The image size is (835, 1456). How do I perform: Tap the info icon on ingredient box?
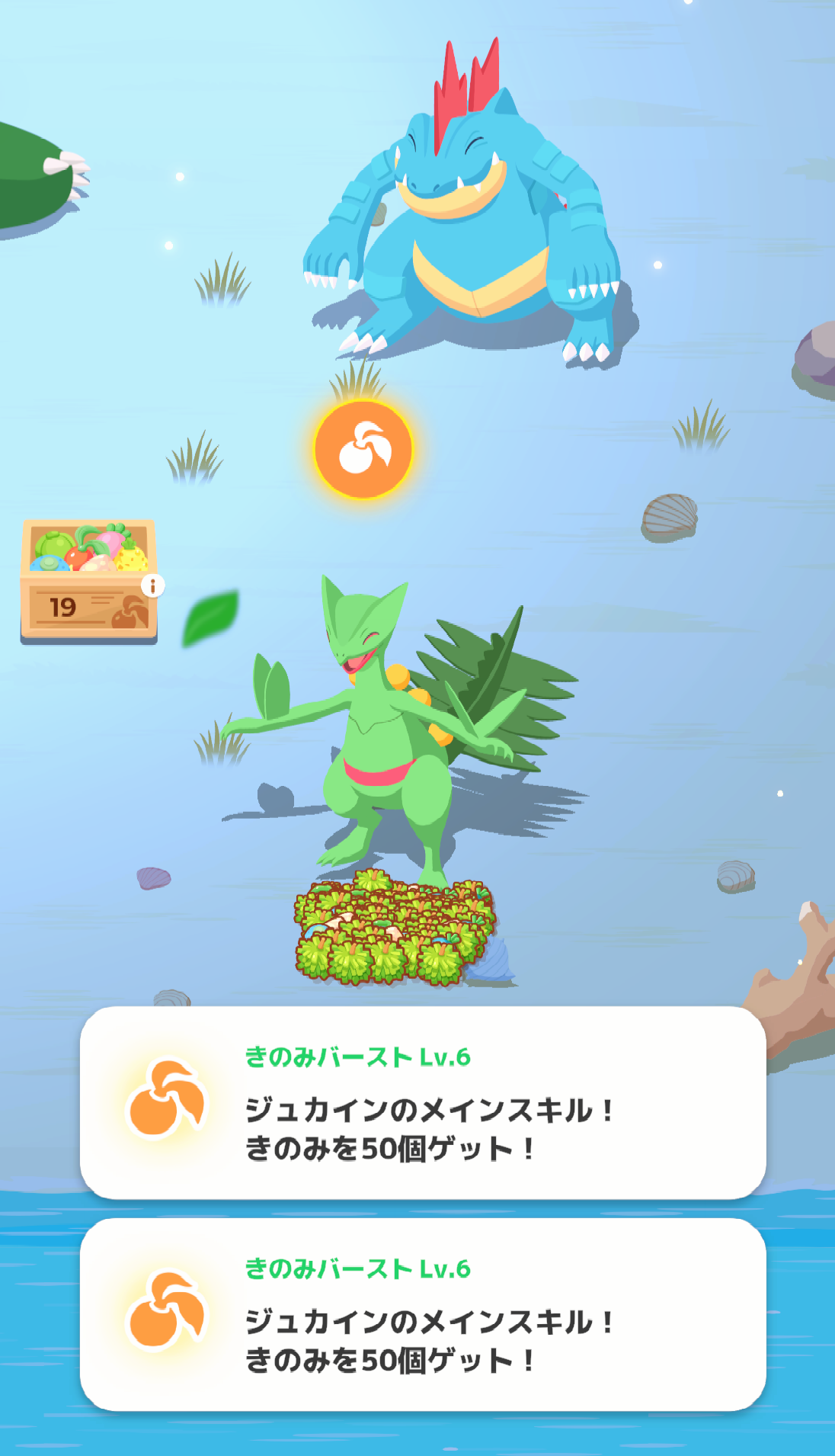(x=152, y=585)
